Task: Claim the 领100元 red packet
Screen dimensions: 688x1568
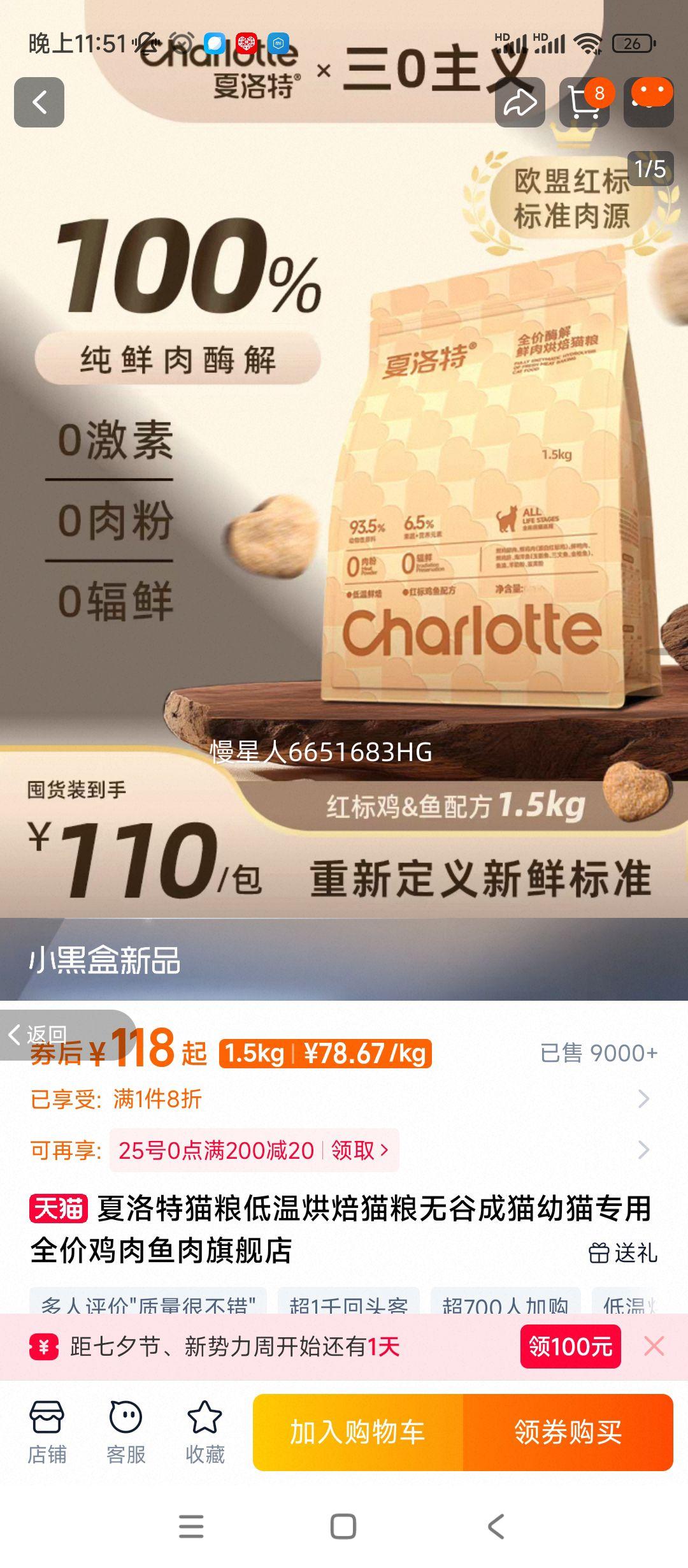Action: [x=570, y=1347]
